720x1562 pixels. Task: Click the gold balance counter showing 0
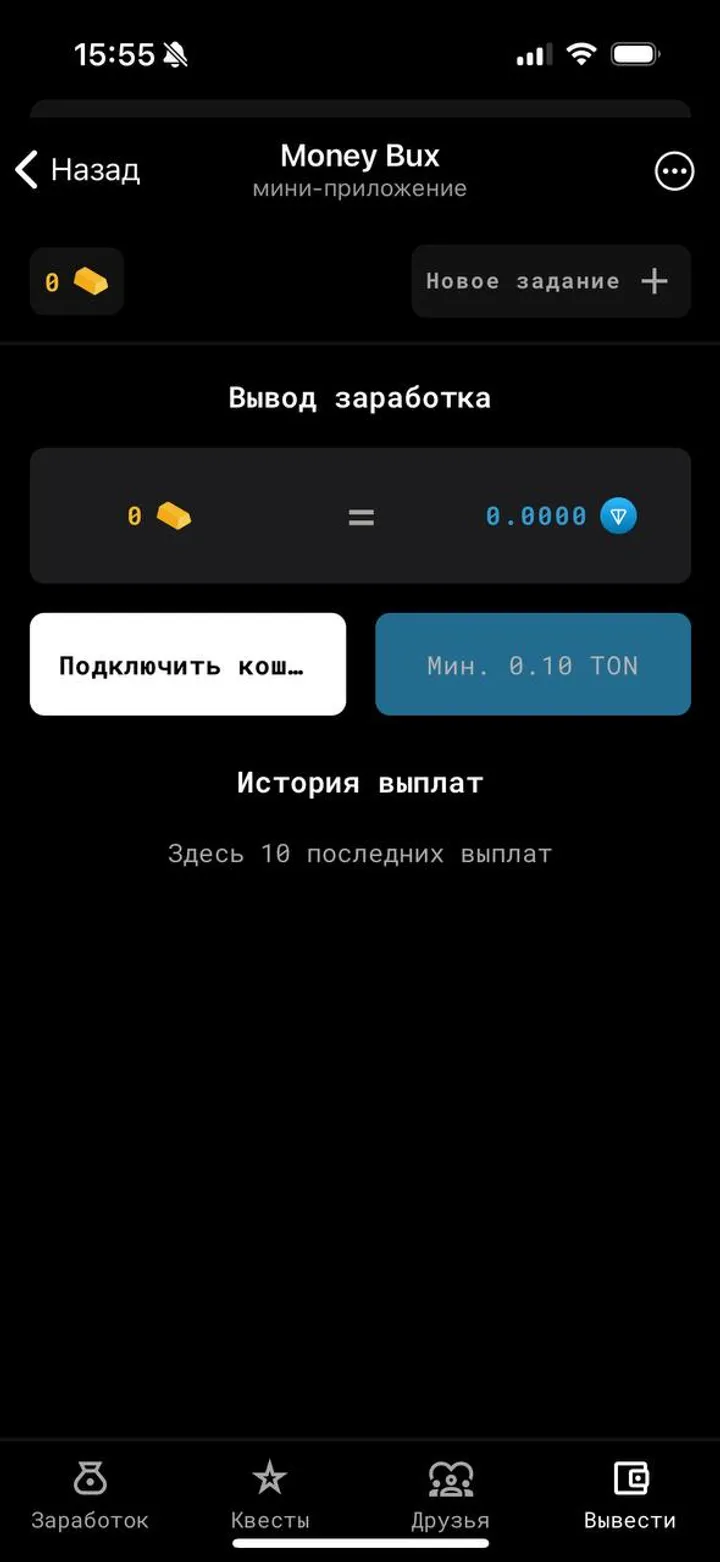click(x=77, y=281)
